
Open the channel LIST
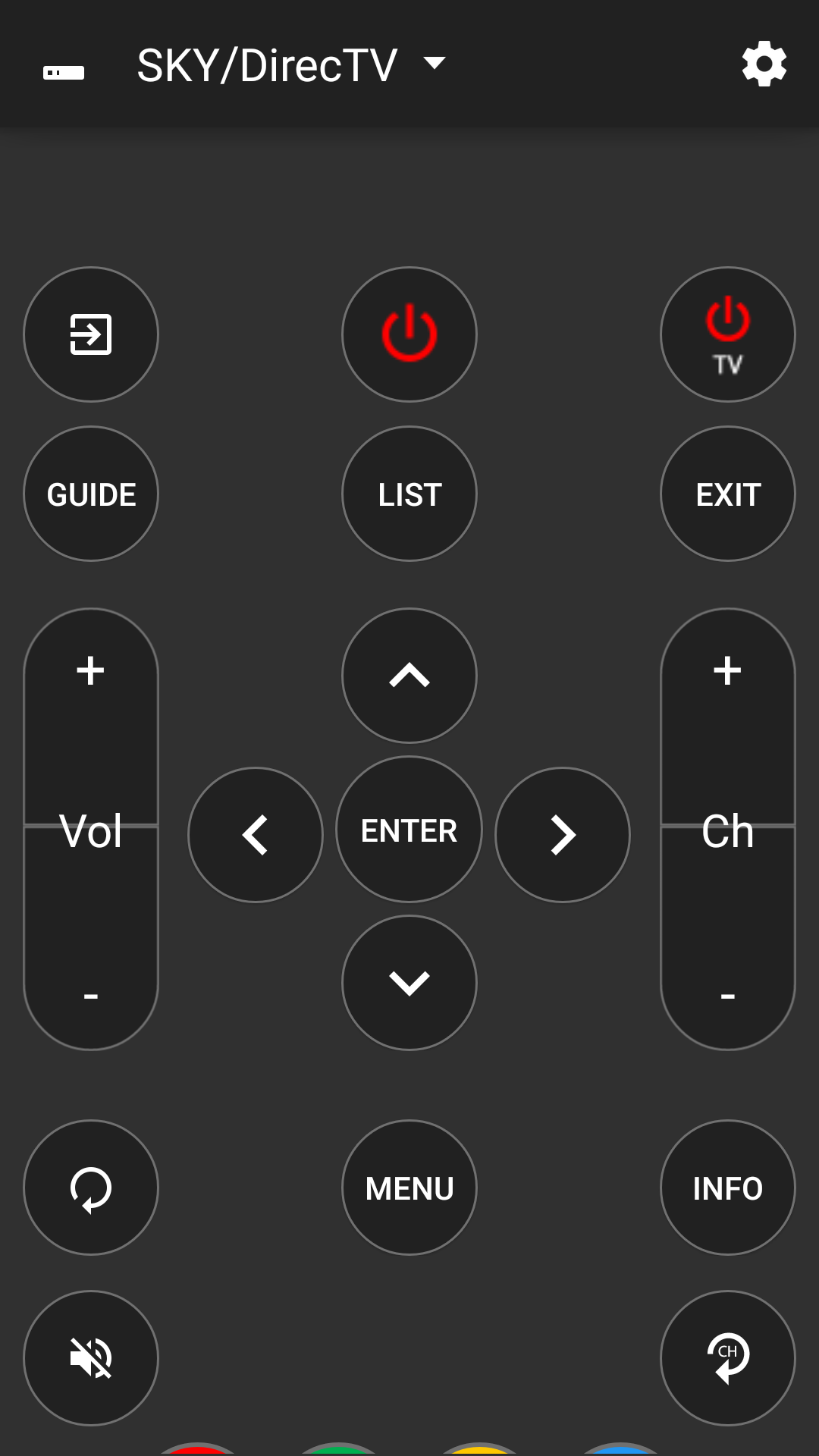coord(409,493)
